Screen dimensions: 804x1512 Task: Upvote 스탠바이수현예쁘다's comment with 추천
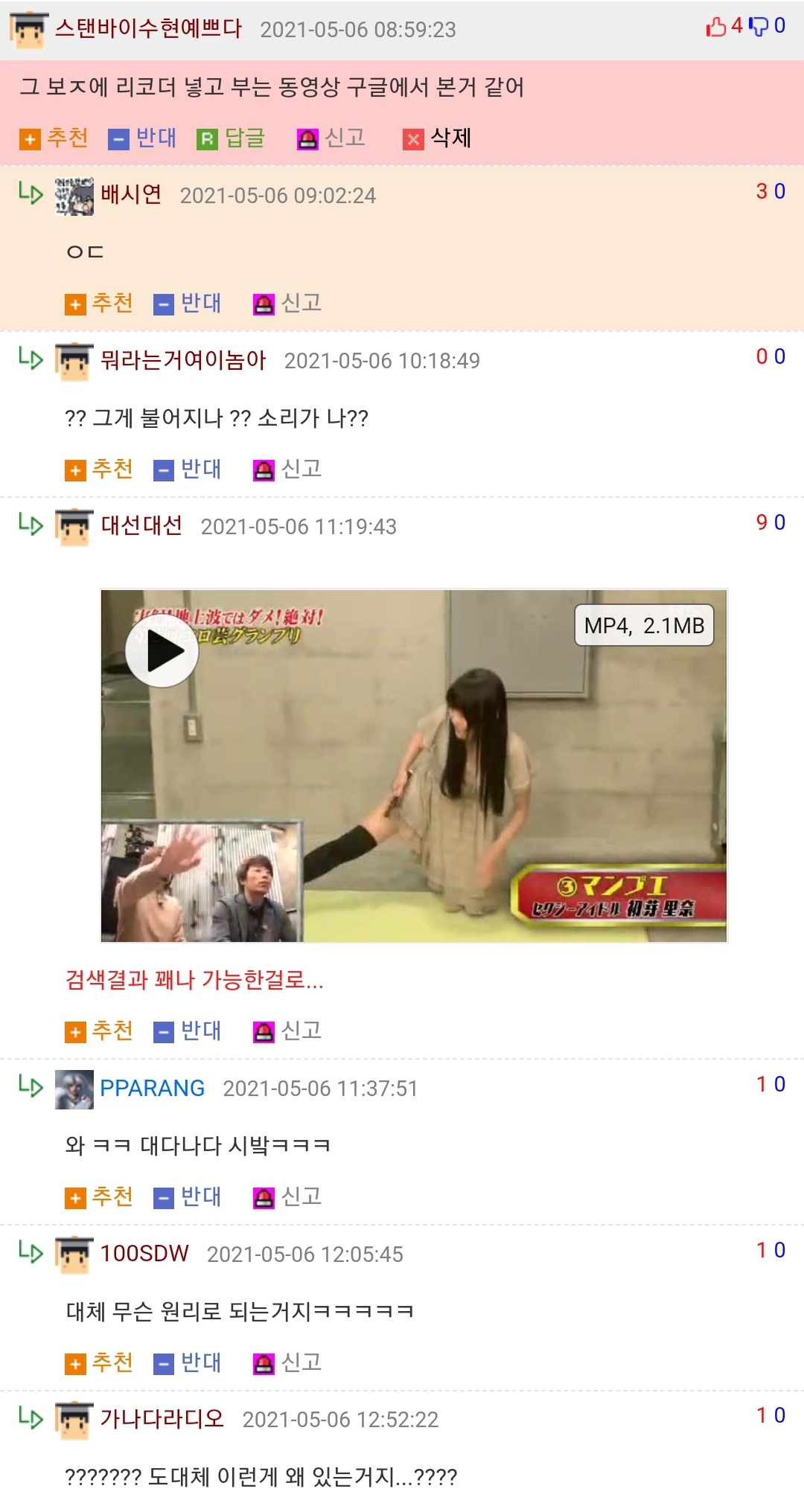tap(54, 138)
